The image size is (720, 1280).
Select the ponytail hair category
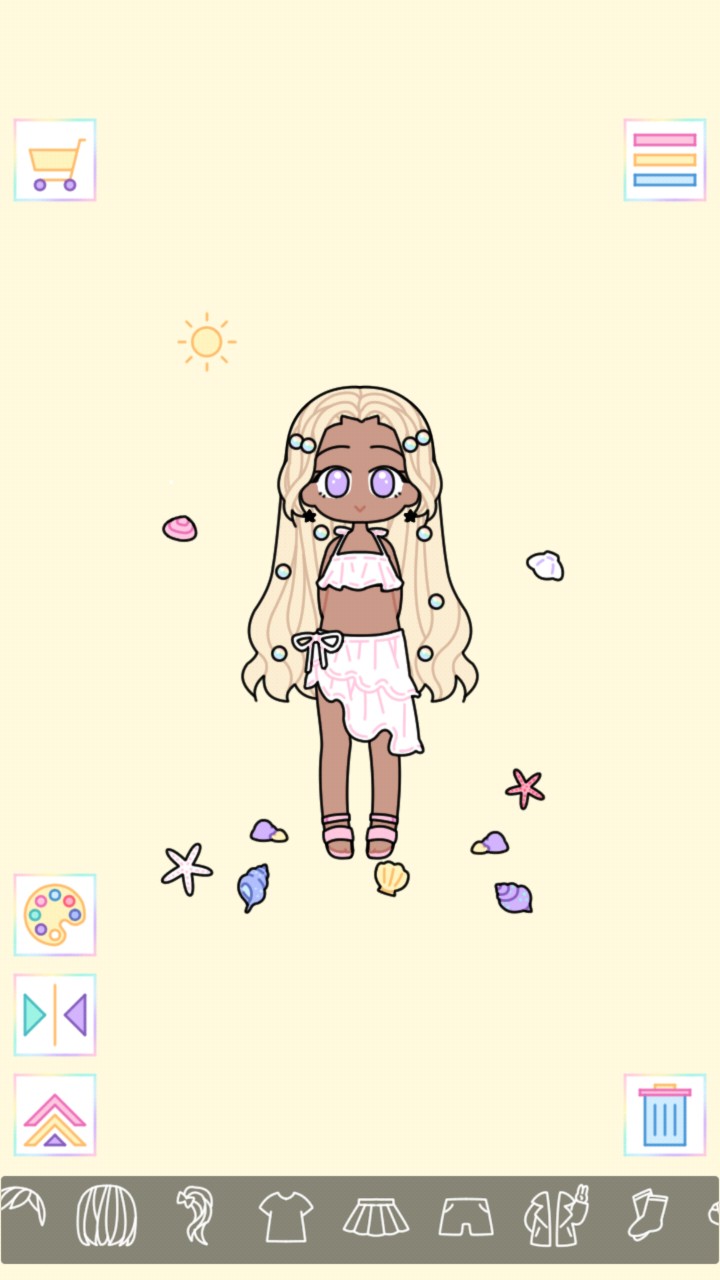pos(196,1215)
